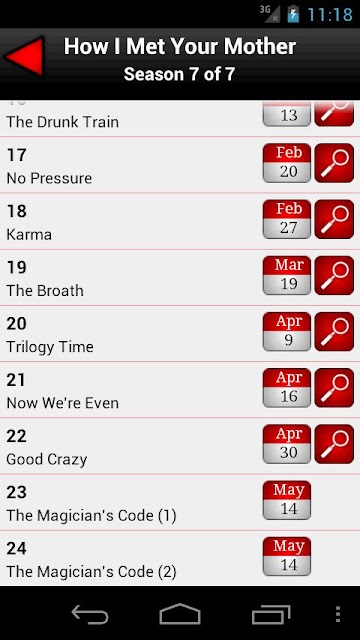Image resolution: width=360 pixels, height=640 pixels.
Task: Search episode 18 Karma
Action: point(334,219)
